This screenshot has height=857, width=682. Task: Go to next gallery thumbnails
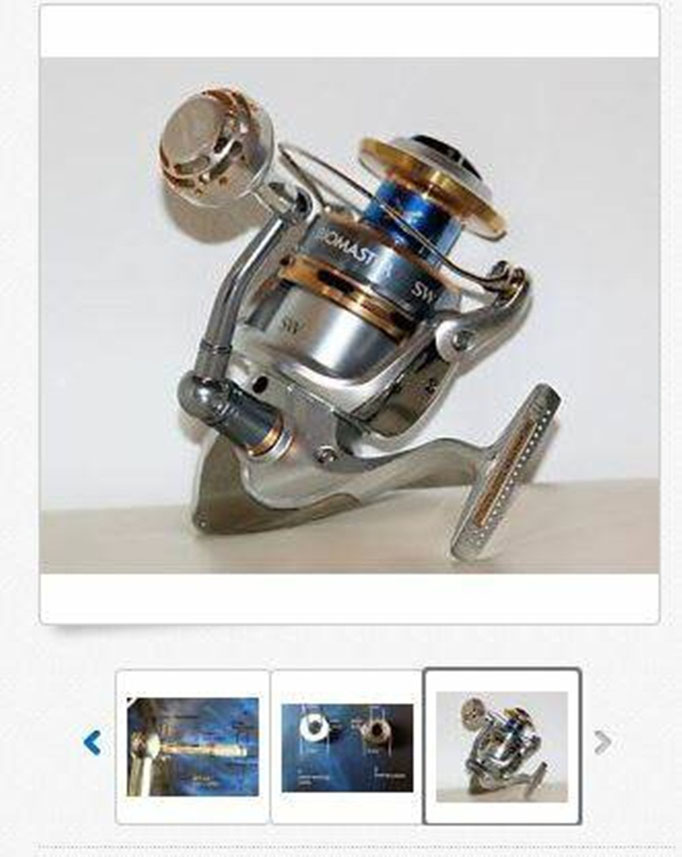click(602, 742)
